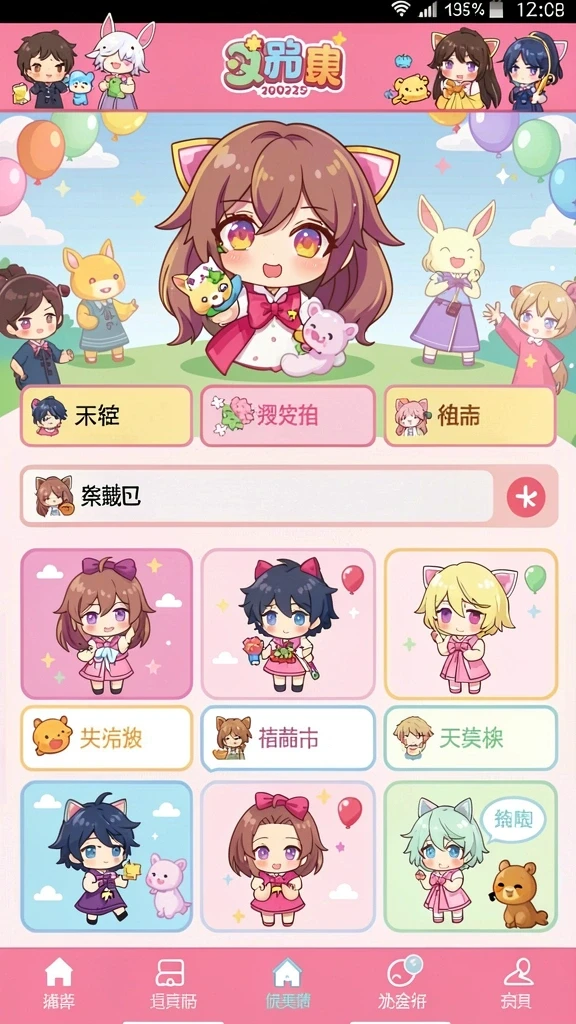Select the blue-bordered button with the cat-eared brunette icon
The image size is (576, 1024).
288,738
